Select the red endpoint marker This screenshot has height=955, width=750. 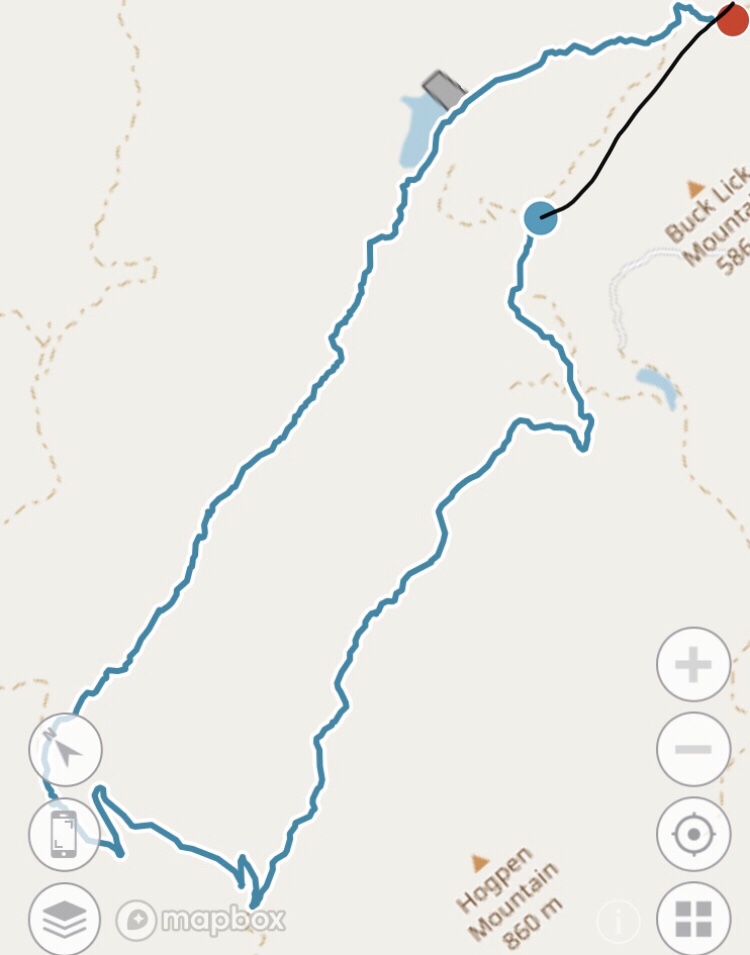[732, 18]
